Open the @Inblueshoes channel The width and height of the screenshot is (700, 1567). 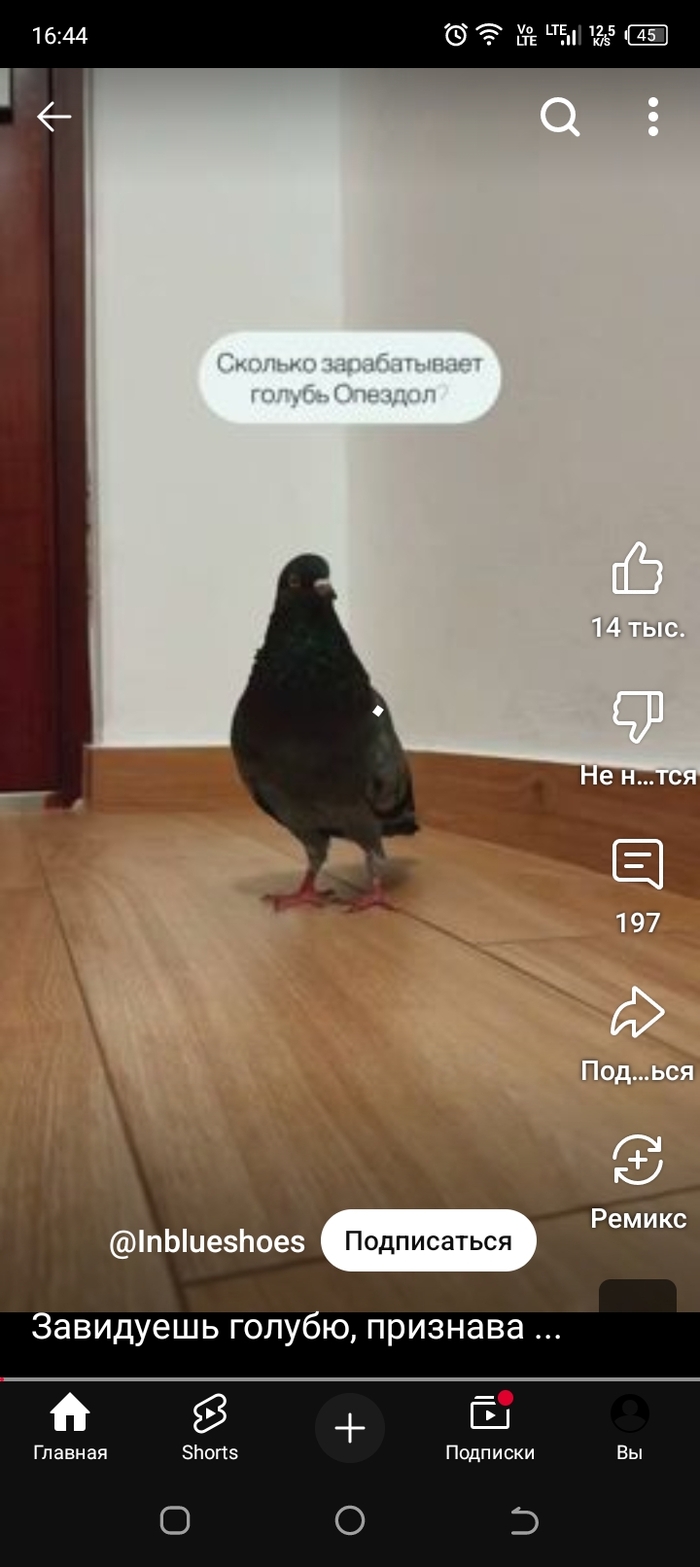(206, 1241)
